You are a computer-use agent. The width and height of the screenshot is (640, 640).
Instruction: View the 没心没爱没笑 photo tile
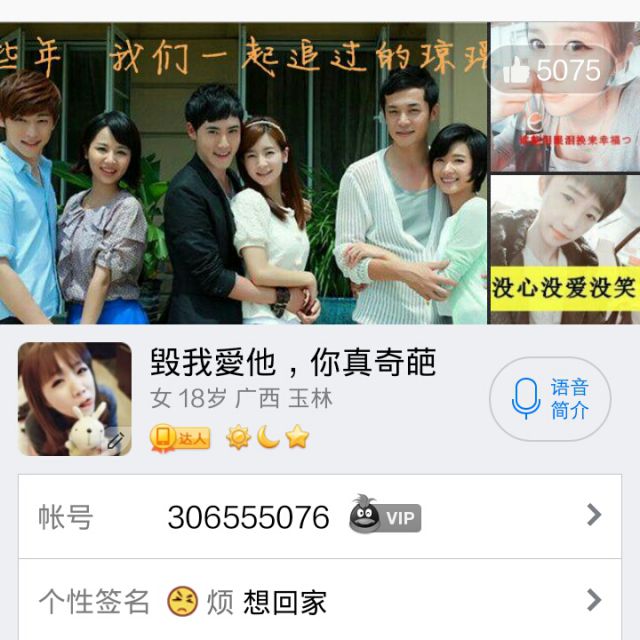[x=564, y=250]
